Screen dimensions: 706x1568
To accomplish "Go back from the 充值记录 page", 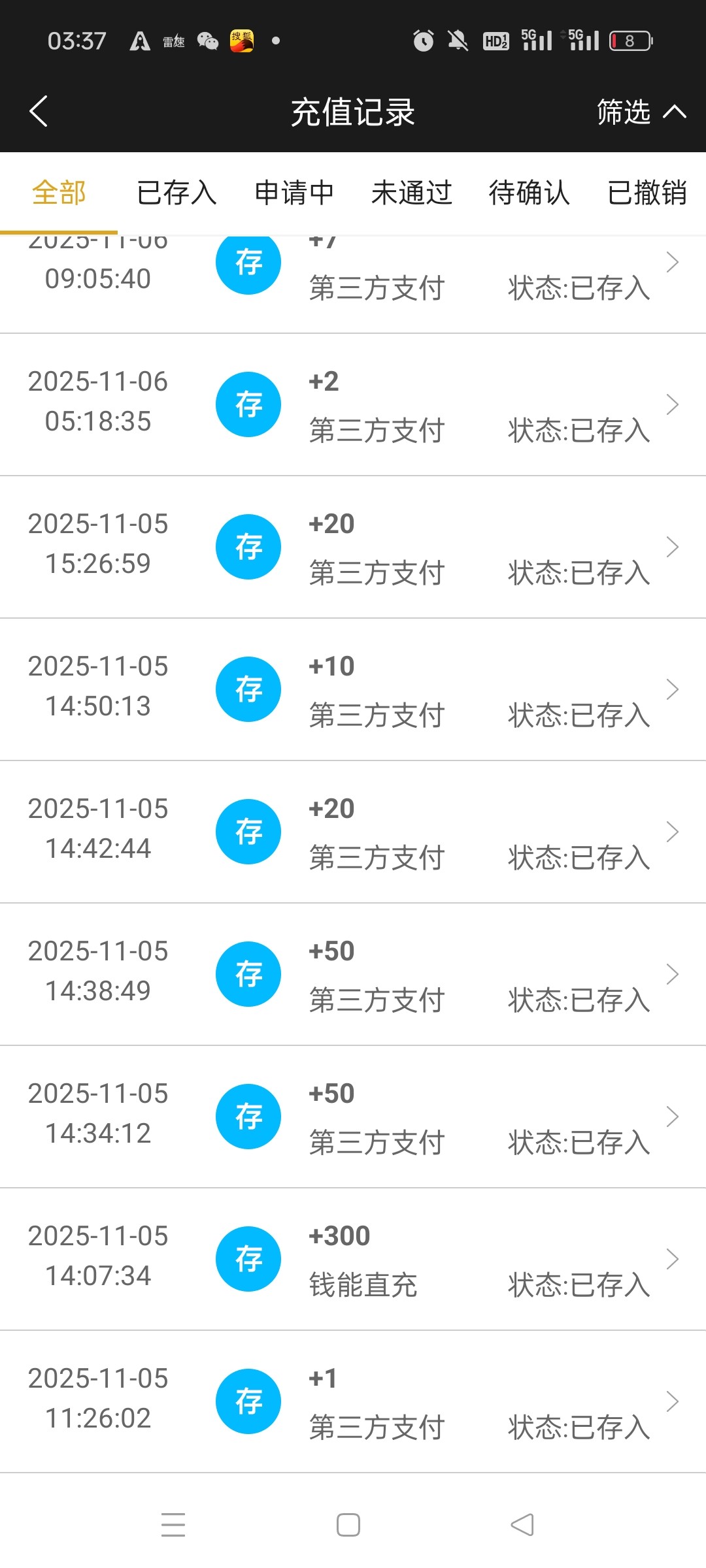I will tap(39, 111).
